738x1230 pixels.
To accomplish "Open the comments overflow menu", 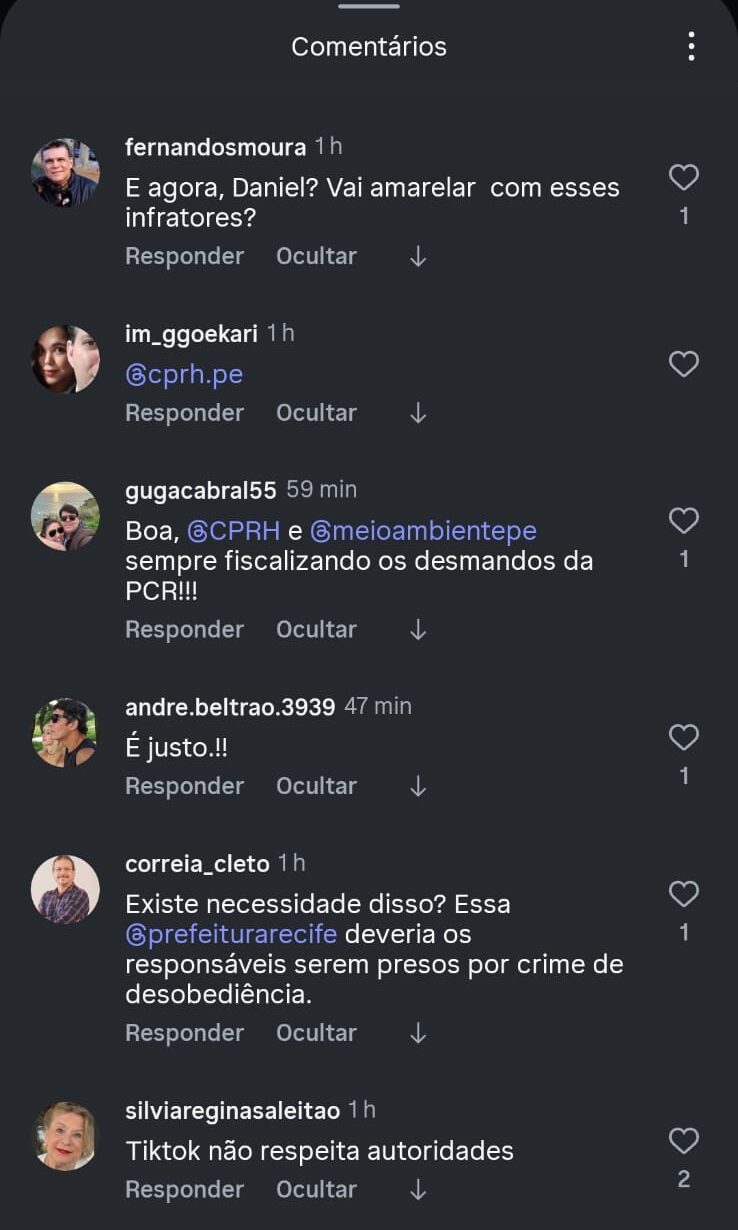I will tap(691, 46).
